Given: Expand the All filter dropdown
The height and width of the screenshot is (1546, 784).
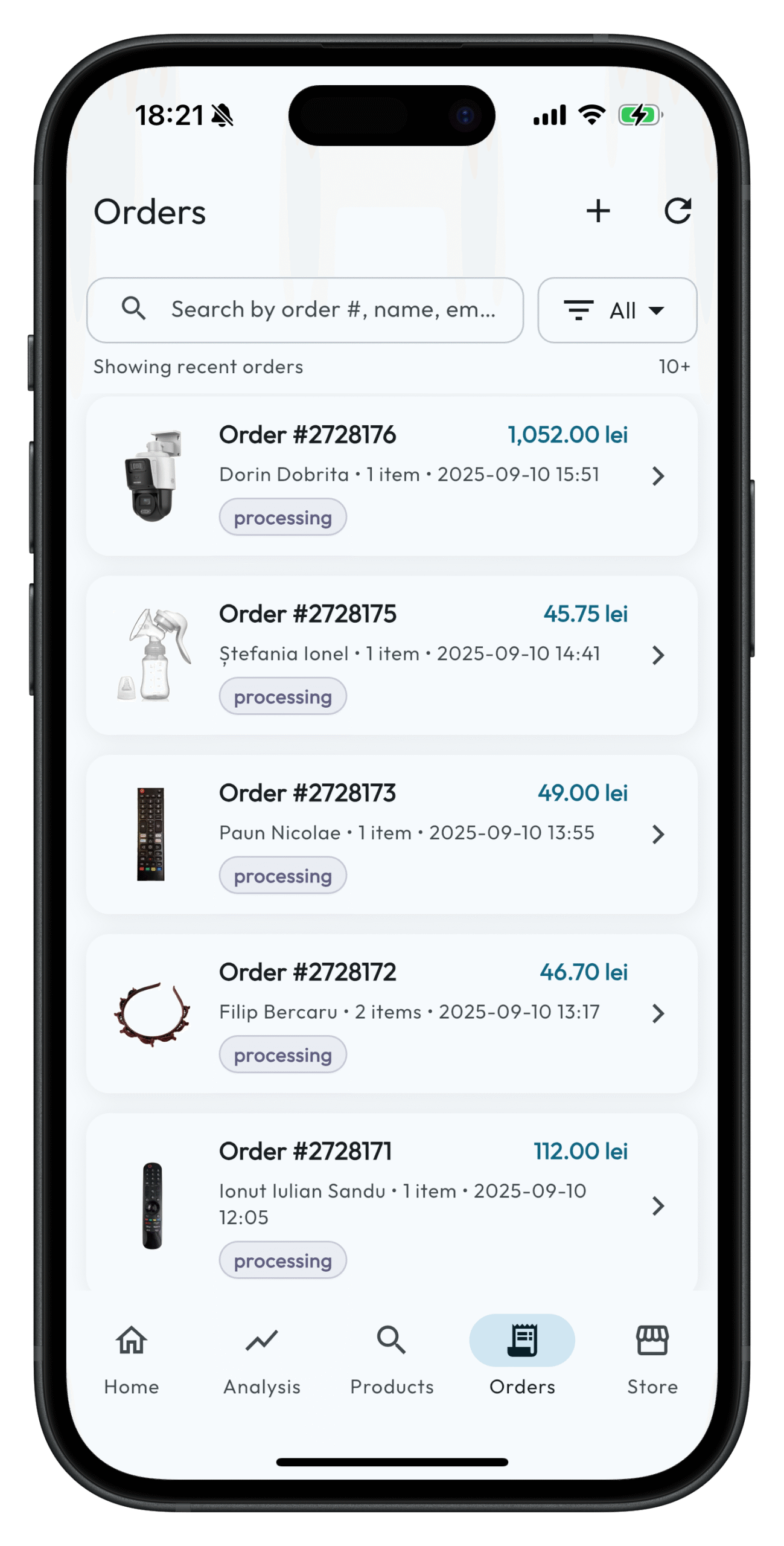Looking at the screenshot, I should click(x=617, y=310).
